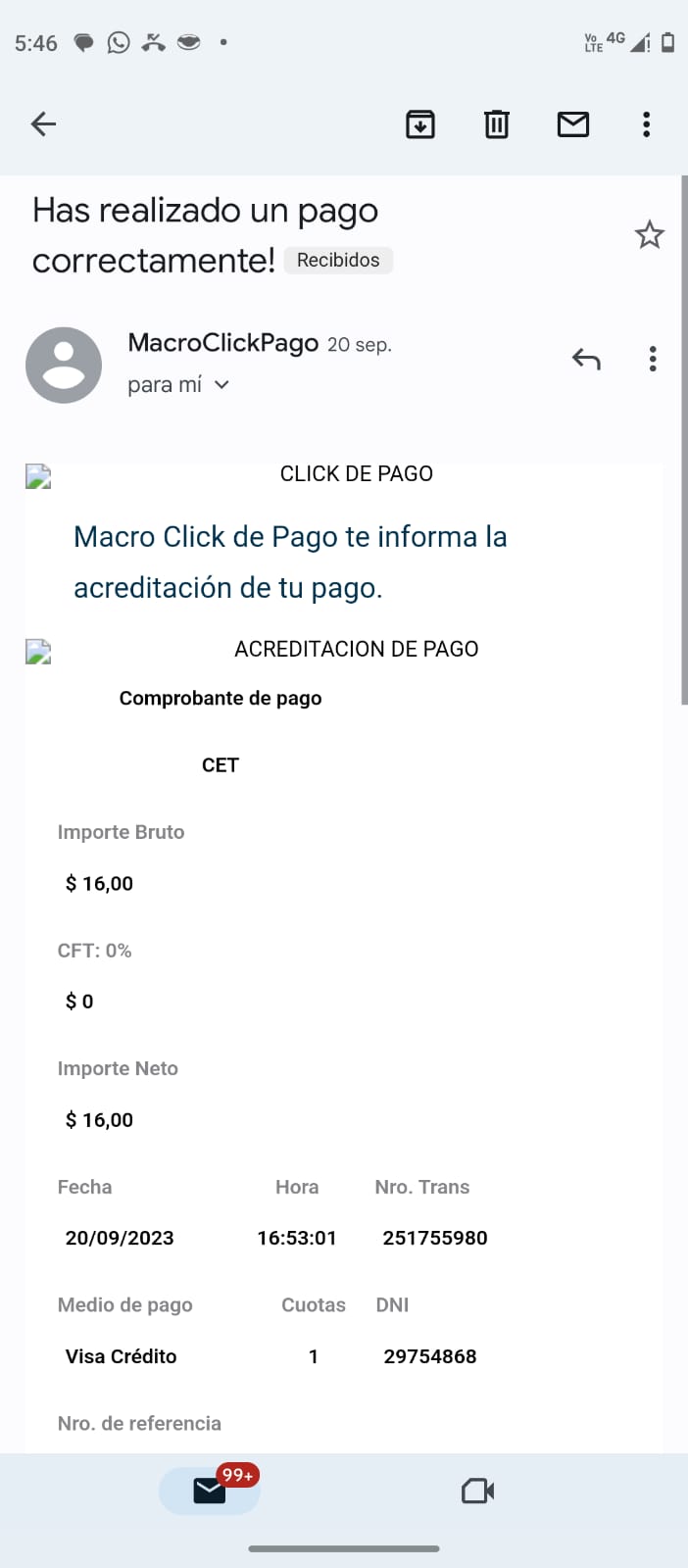Delete this email
Image resolution: width=688 pixels, height=1568 pixels.
pos(497,124)
